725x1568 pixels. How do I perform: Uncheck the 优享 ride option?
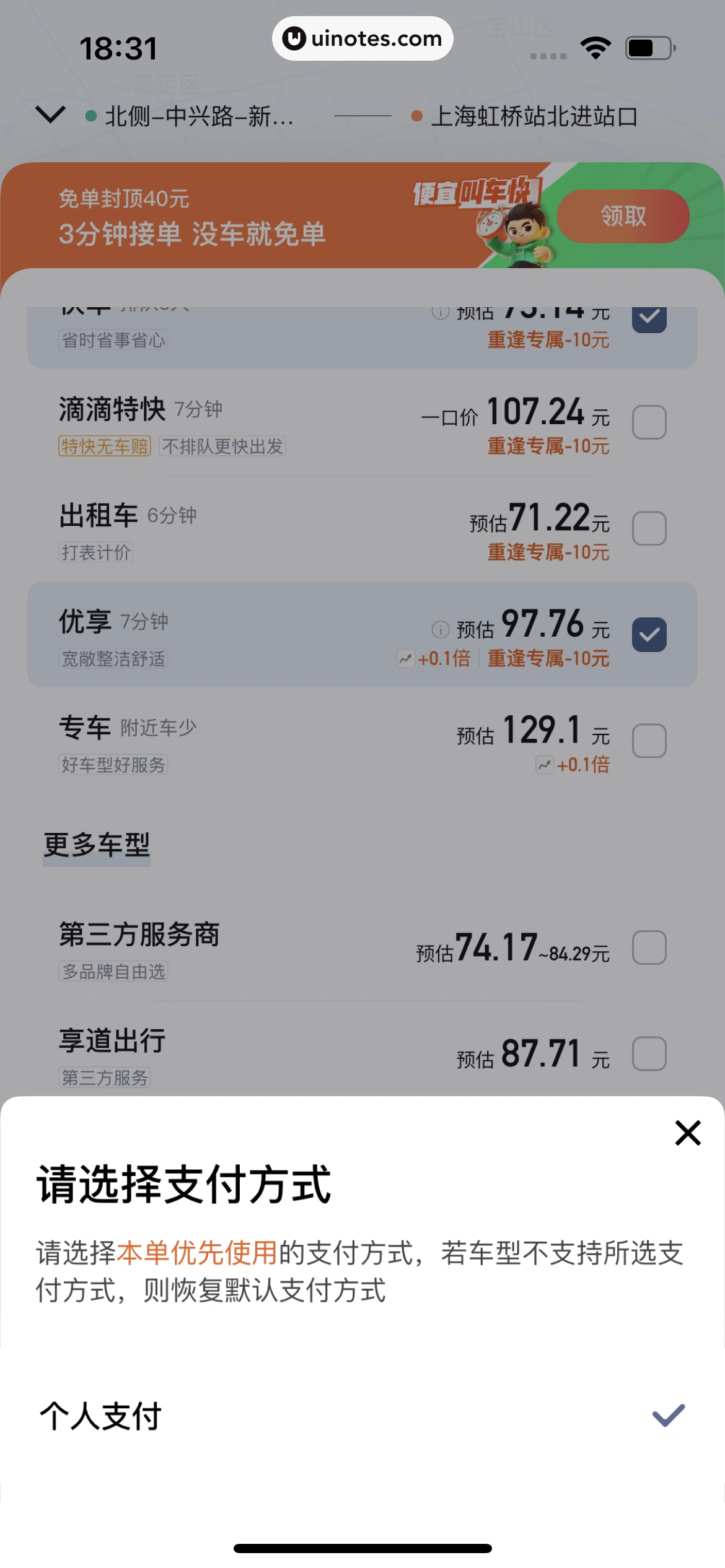(x=649, y=635)
